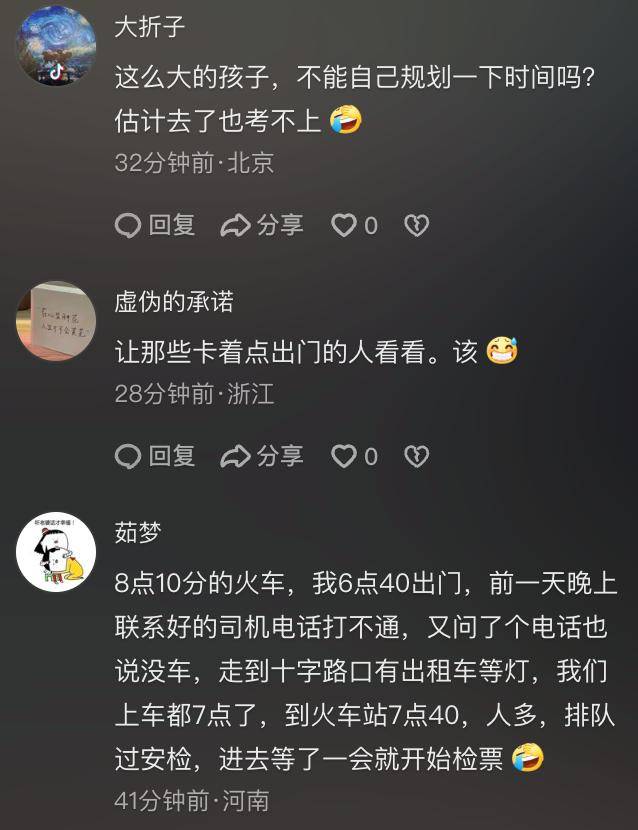The height and width of the screenshot is (830, 638).
Task: Like 大折子's comment
Action: click(345, 226)
